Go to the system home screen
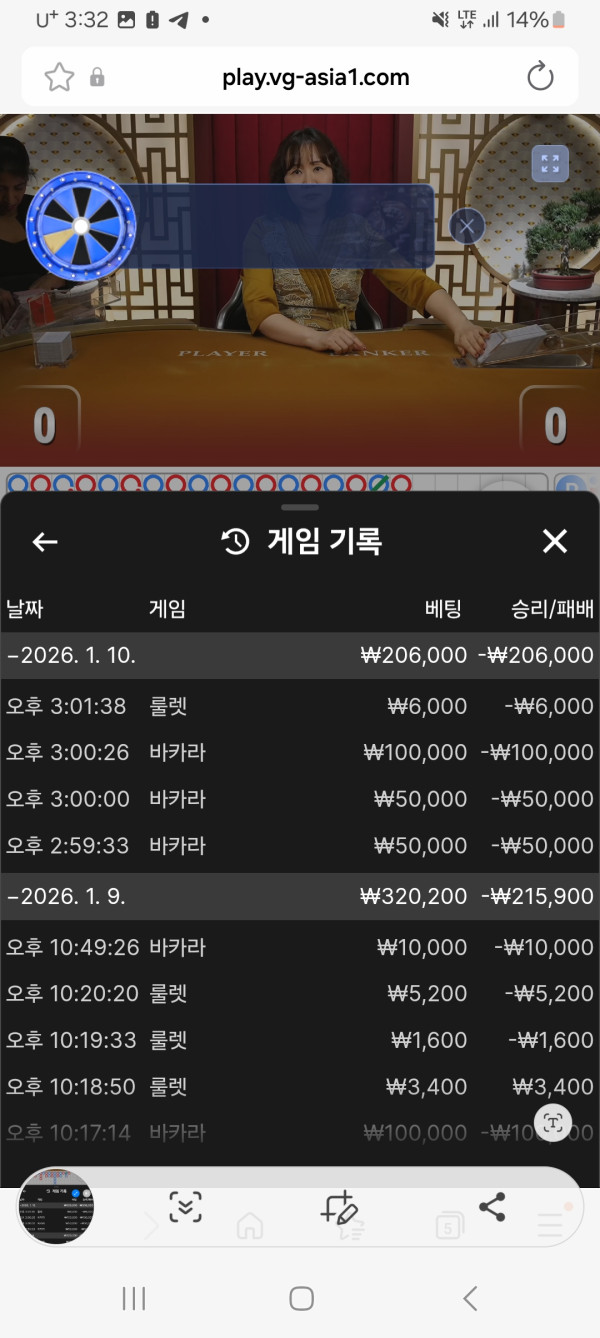 (x=301, y=1298)
